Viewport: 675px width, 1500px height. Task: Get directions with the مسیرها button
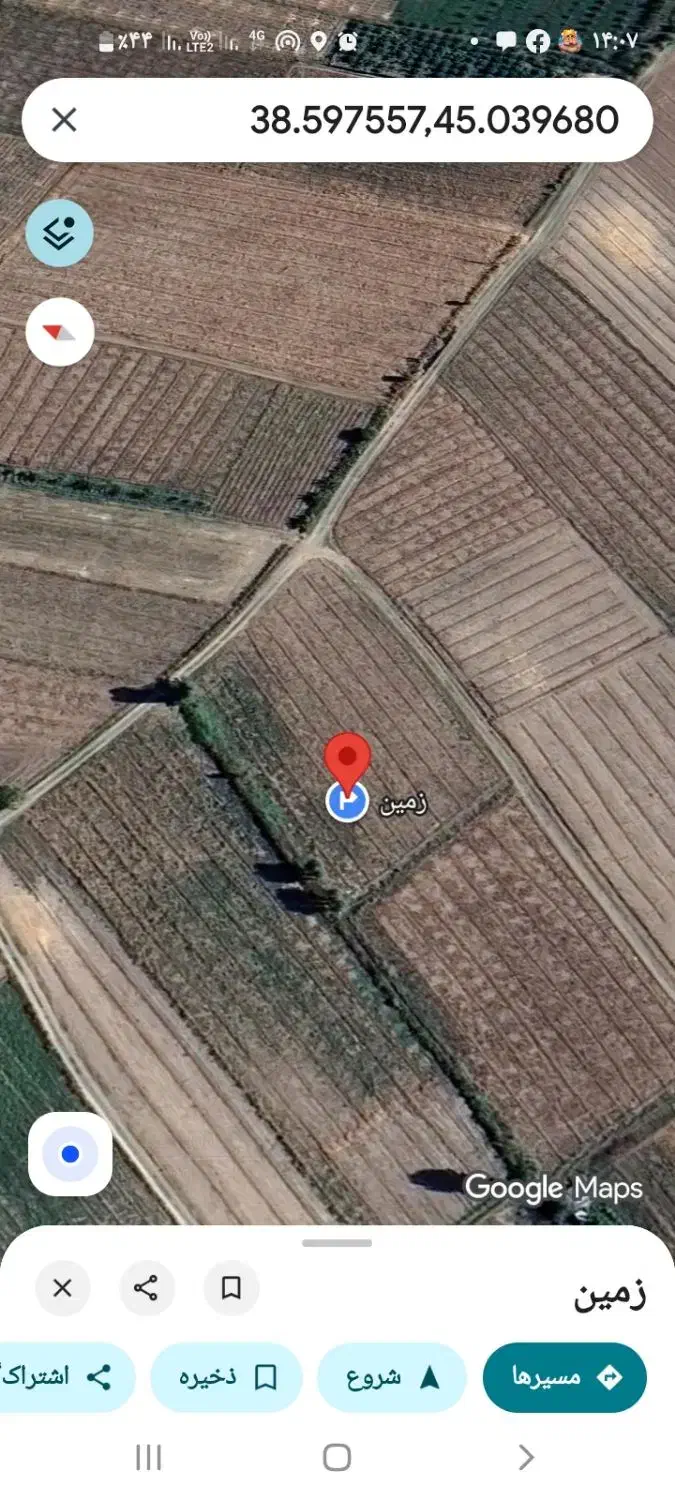(565, 1377)
